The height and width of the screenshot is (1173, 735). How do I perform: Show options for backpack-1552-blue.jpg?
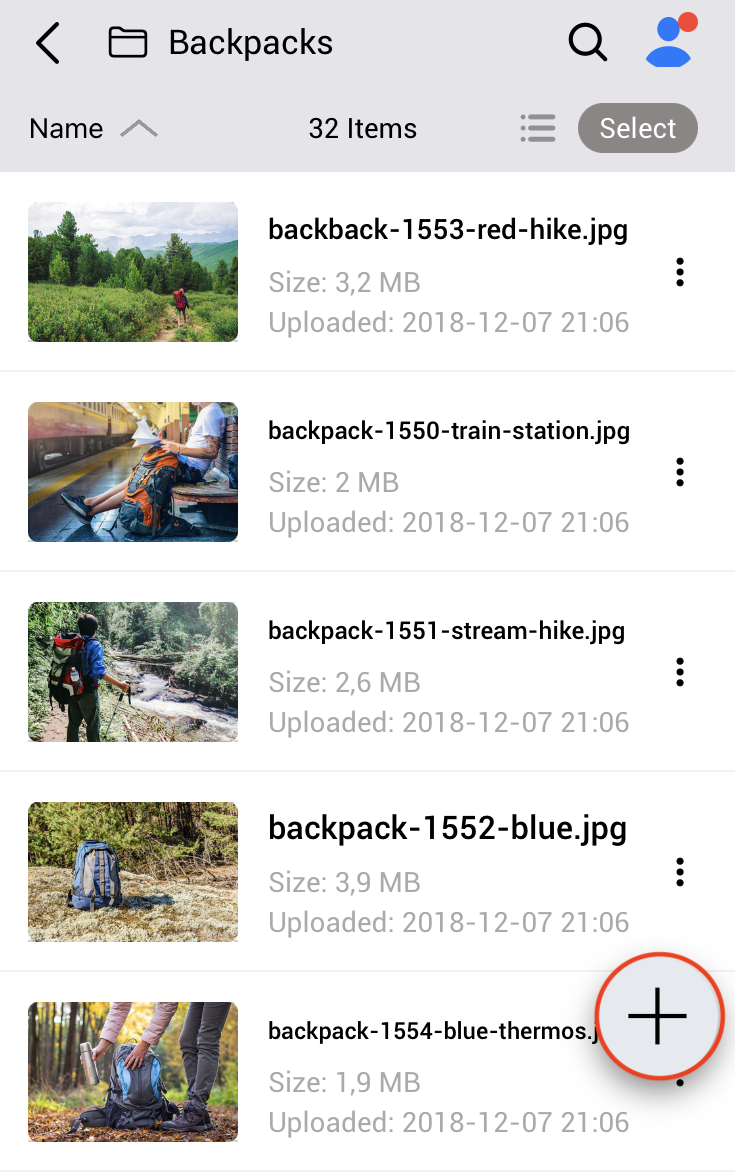coord(680,872)
